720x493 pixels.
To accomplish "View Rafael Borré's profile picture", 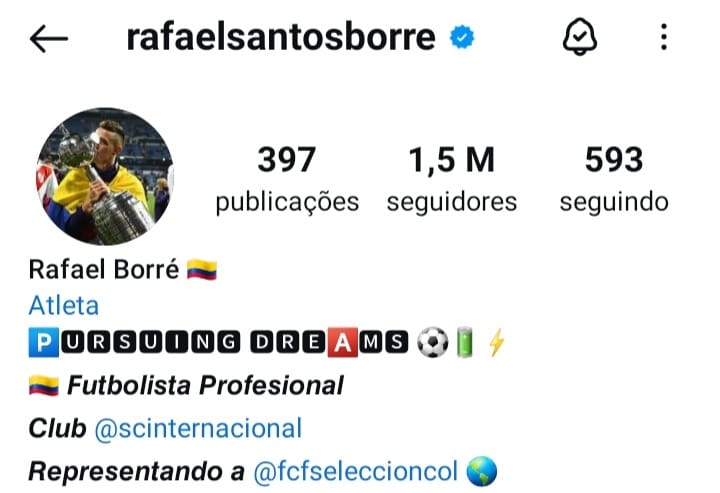I will (x=104, y=177).
